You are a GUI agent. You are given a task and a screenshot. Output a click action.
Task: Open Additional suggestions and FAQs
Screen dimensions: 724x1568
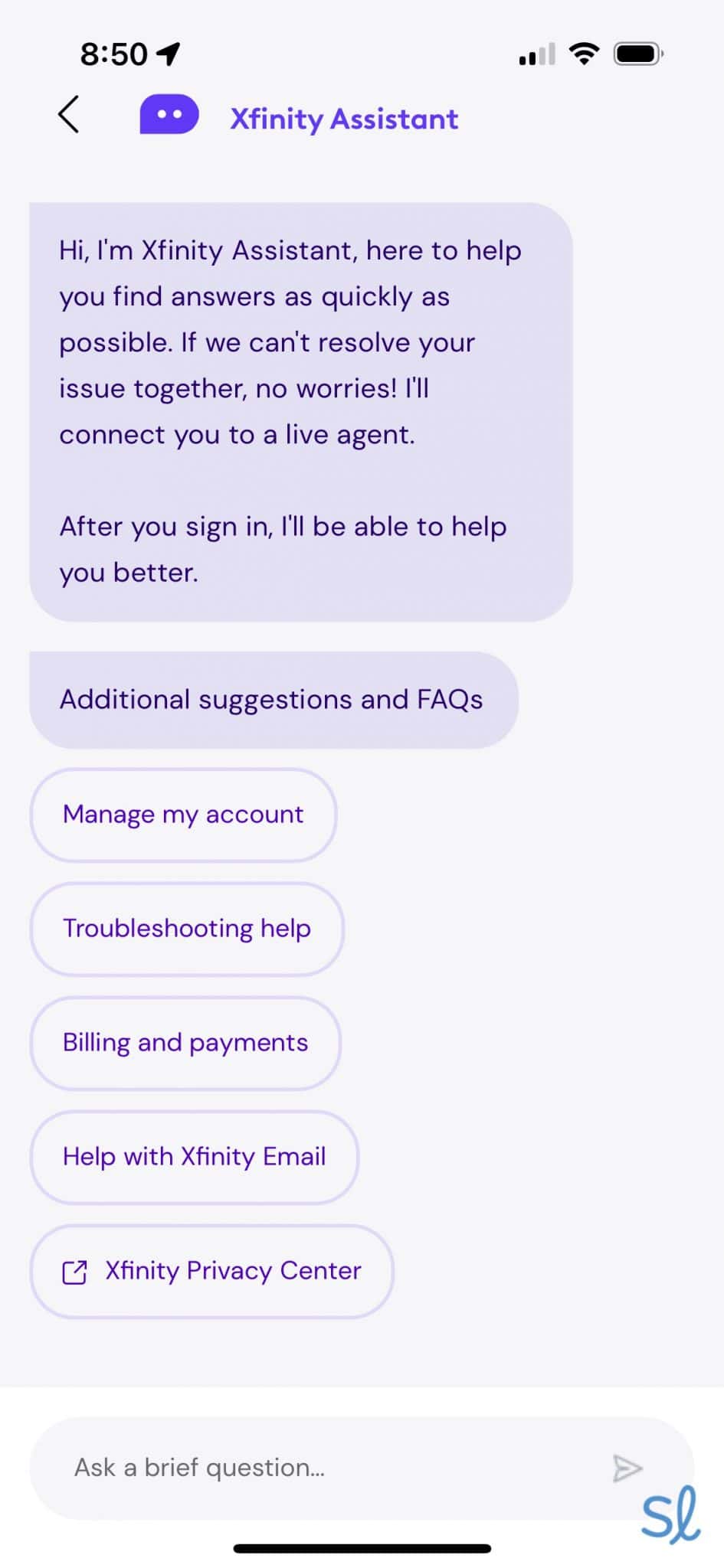[x=272, y=699]
